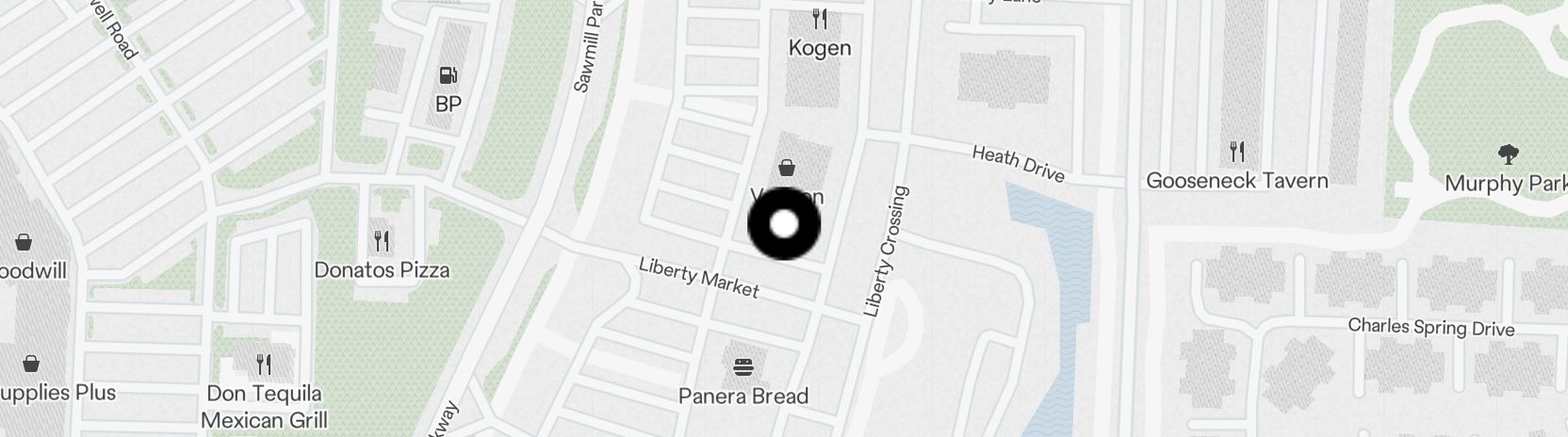Image resolution: width=1568 pixels, height=437 pixels.
Task: Open the Kogen restaurant marker
Action: (x=820, y=19)
